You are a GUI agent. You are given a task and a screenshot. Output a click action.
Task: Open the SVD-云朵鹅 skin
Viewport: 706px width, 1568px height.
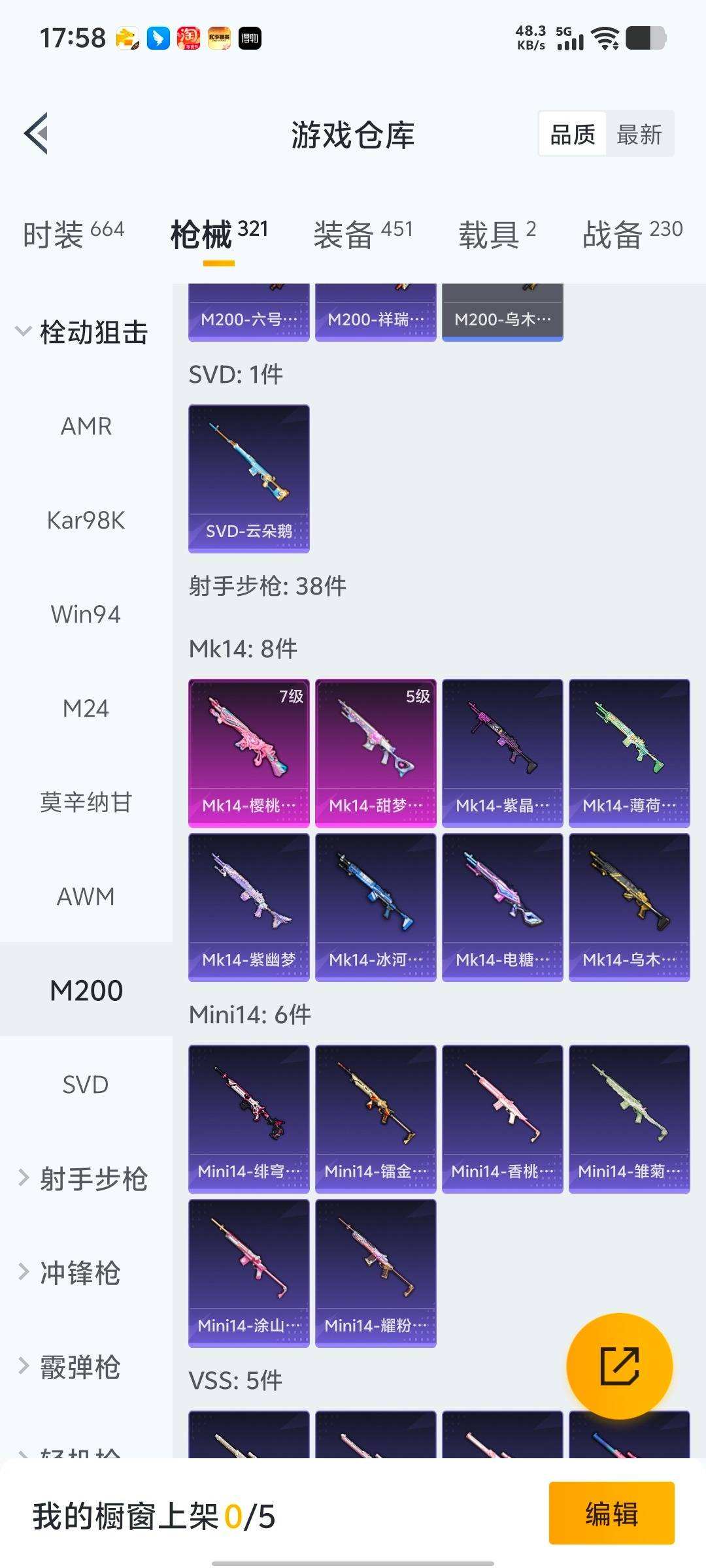tap(249, 479)
